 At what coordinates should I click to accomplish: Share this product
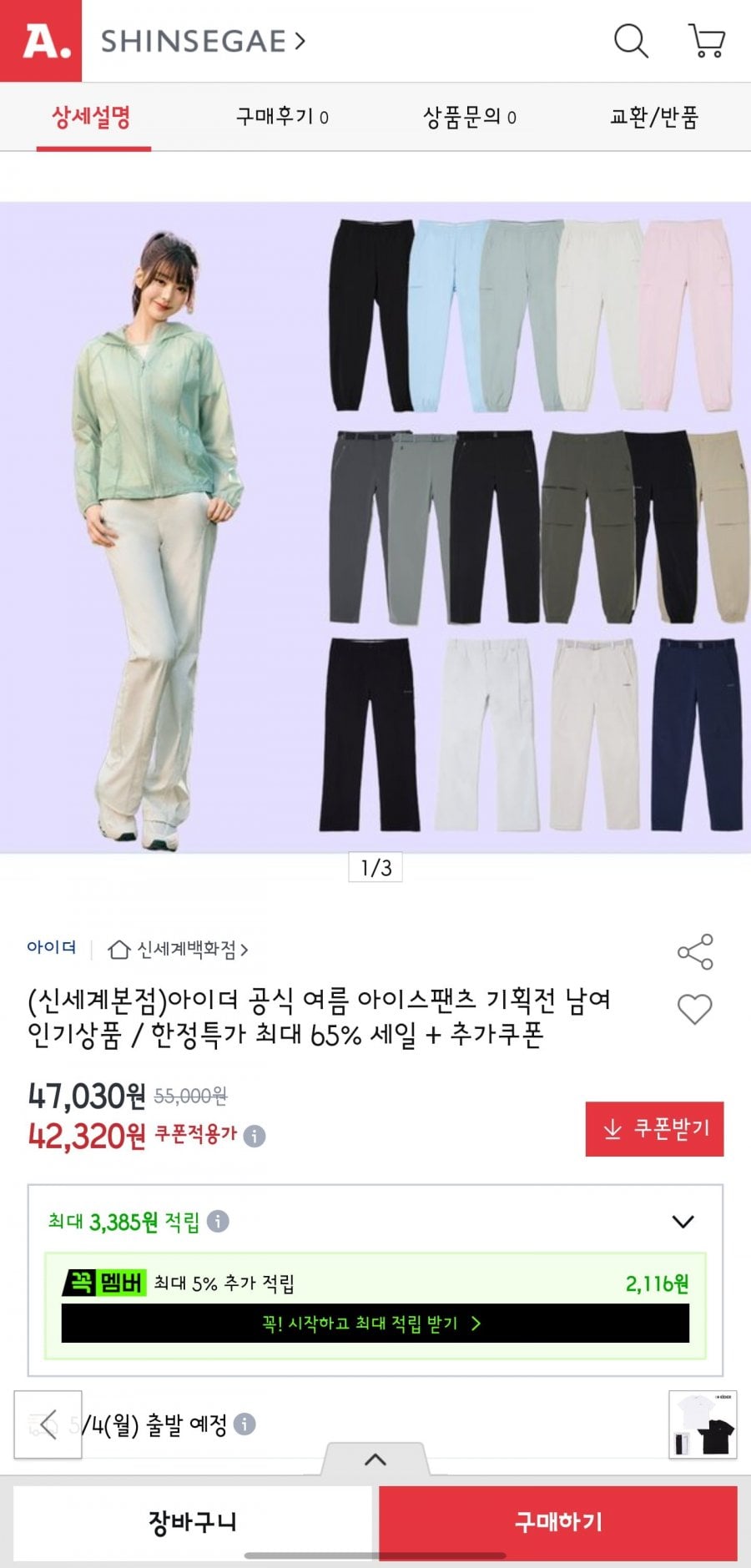[694, 951]
